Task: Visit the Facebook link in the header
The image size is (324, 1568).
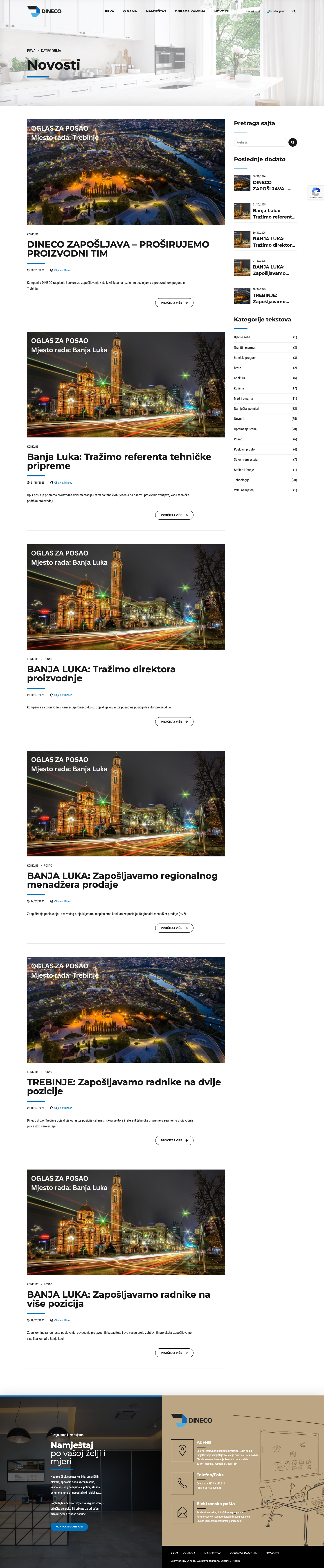Action: click(x=252, y=11)
